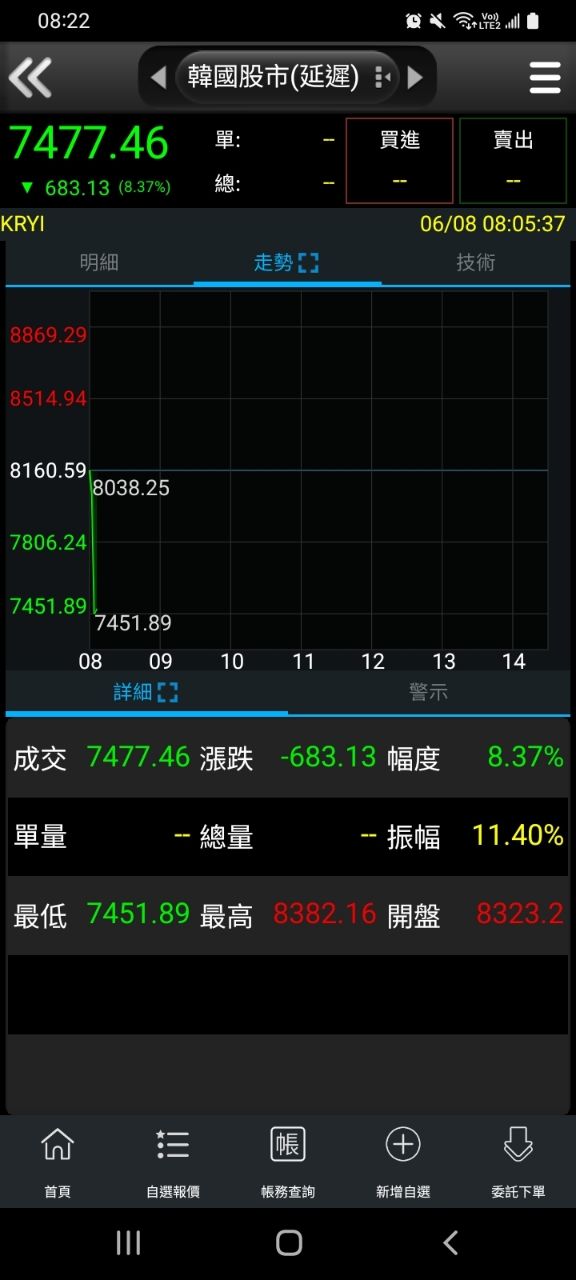The image size is (576, 1280).
Task: Open 帳務查詢 account inquiry
Action: [x=288, y=1161]
